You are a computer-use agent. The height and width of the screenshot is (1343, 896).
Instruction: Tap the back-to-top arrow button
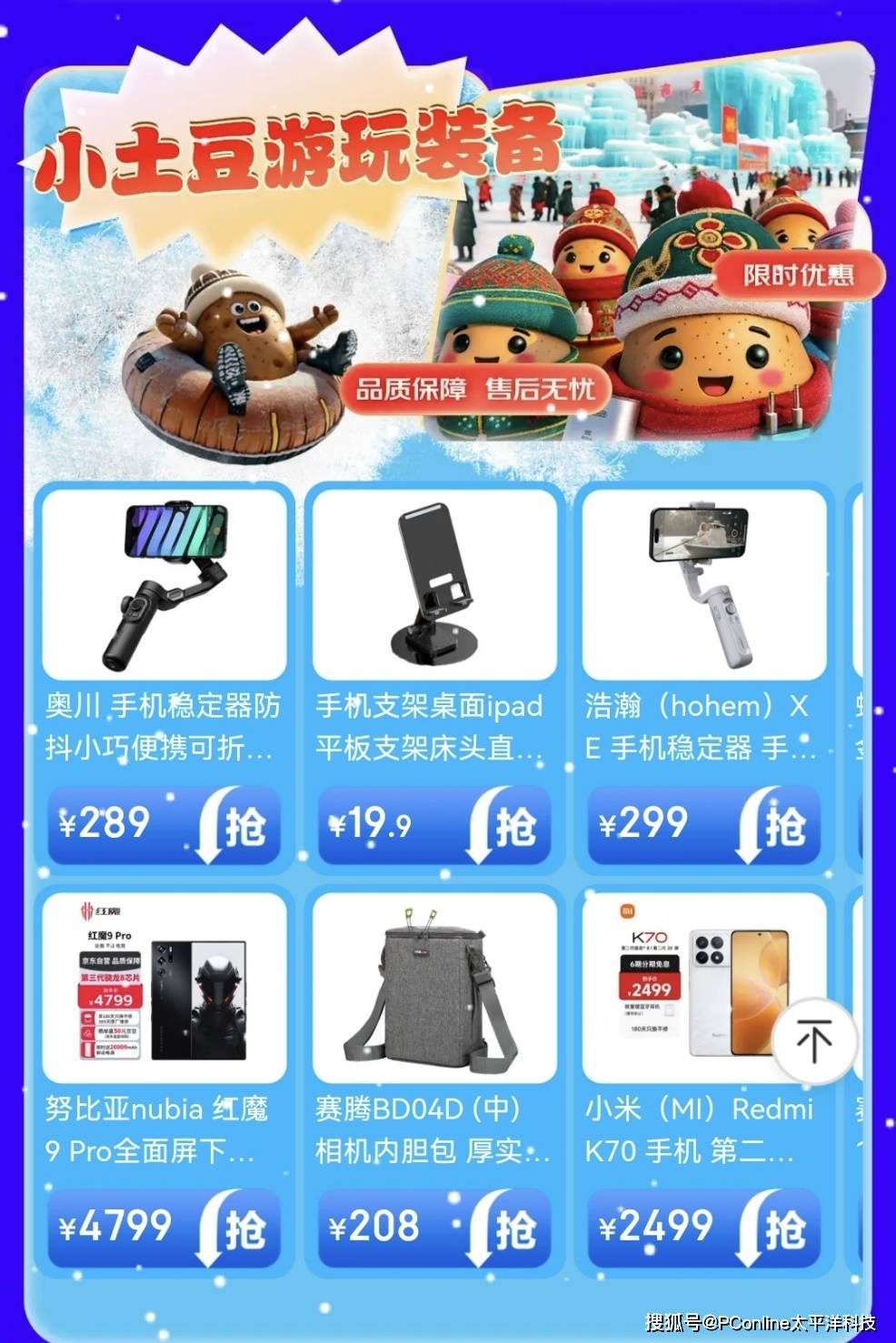click(813, 1040)
